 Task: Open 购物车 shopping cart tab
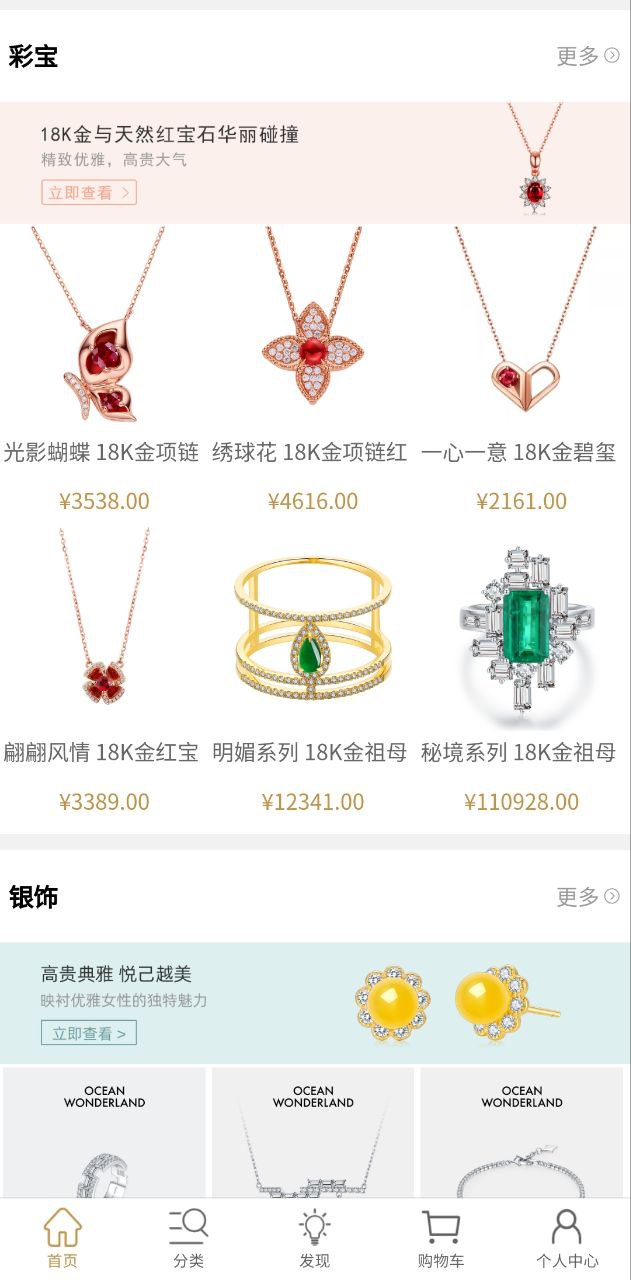tap(440, 1238)
